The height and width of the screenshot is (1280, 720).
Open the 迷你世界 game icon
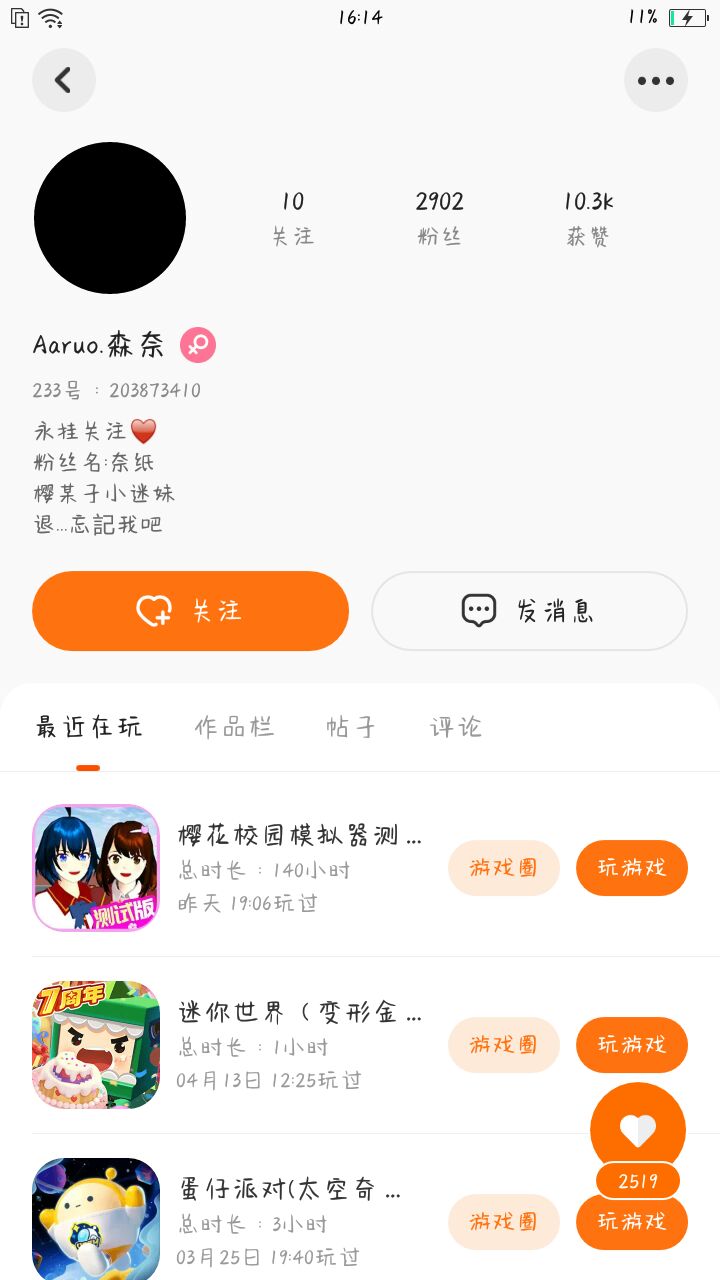96,1045
